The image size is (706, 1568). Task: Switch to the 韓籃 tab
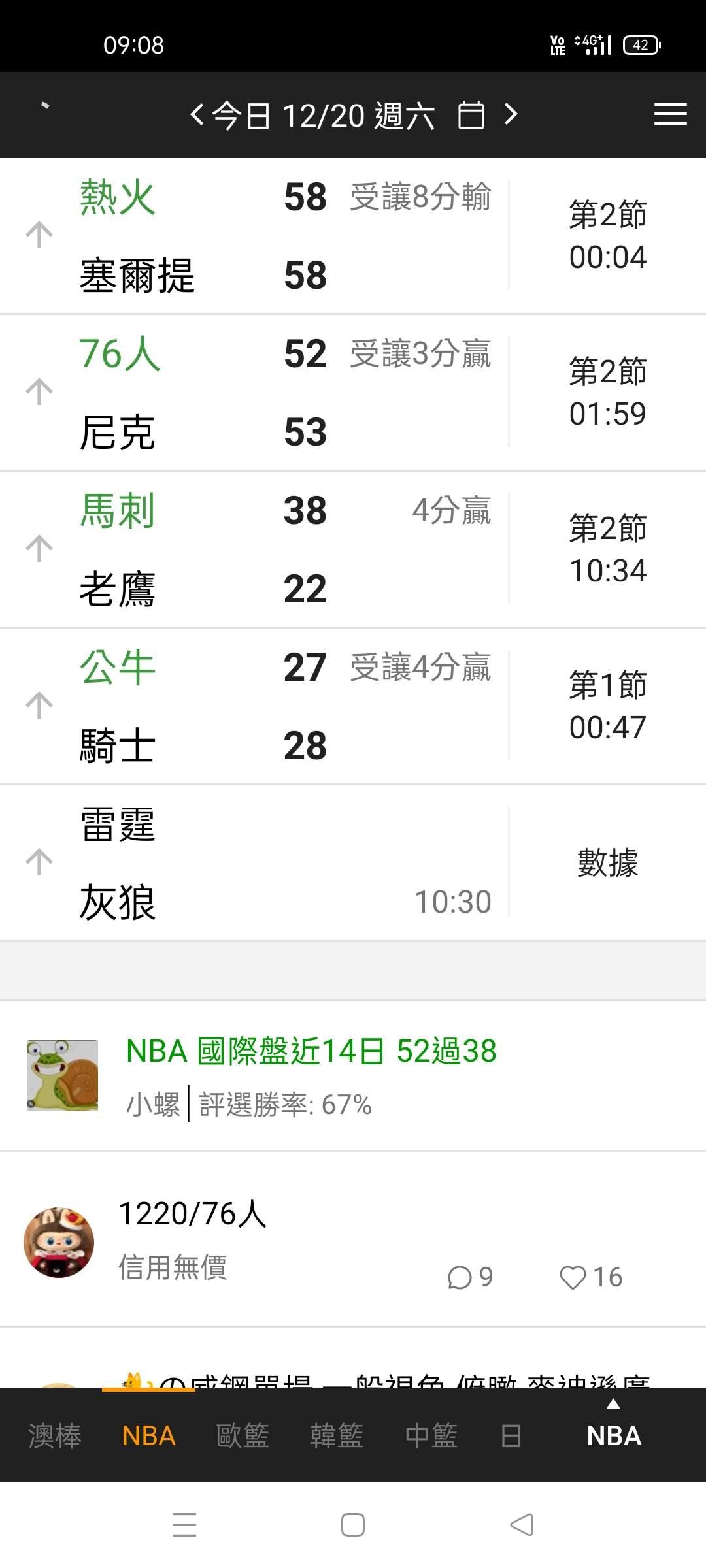(x=337, y=1435)
